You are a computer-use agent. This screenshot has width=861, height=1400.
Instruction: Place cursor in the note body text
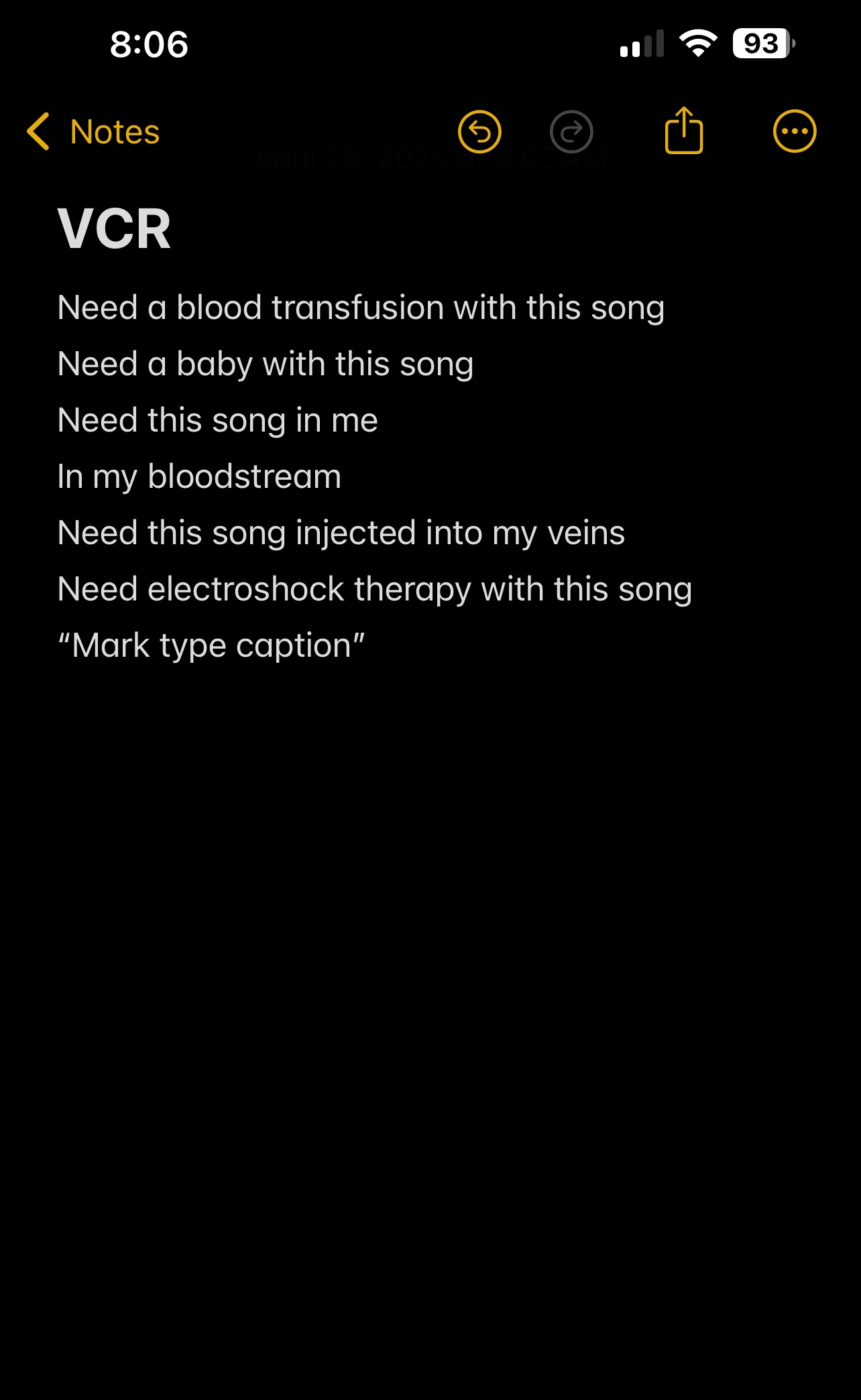click(375, 476)
